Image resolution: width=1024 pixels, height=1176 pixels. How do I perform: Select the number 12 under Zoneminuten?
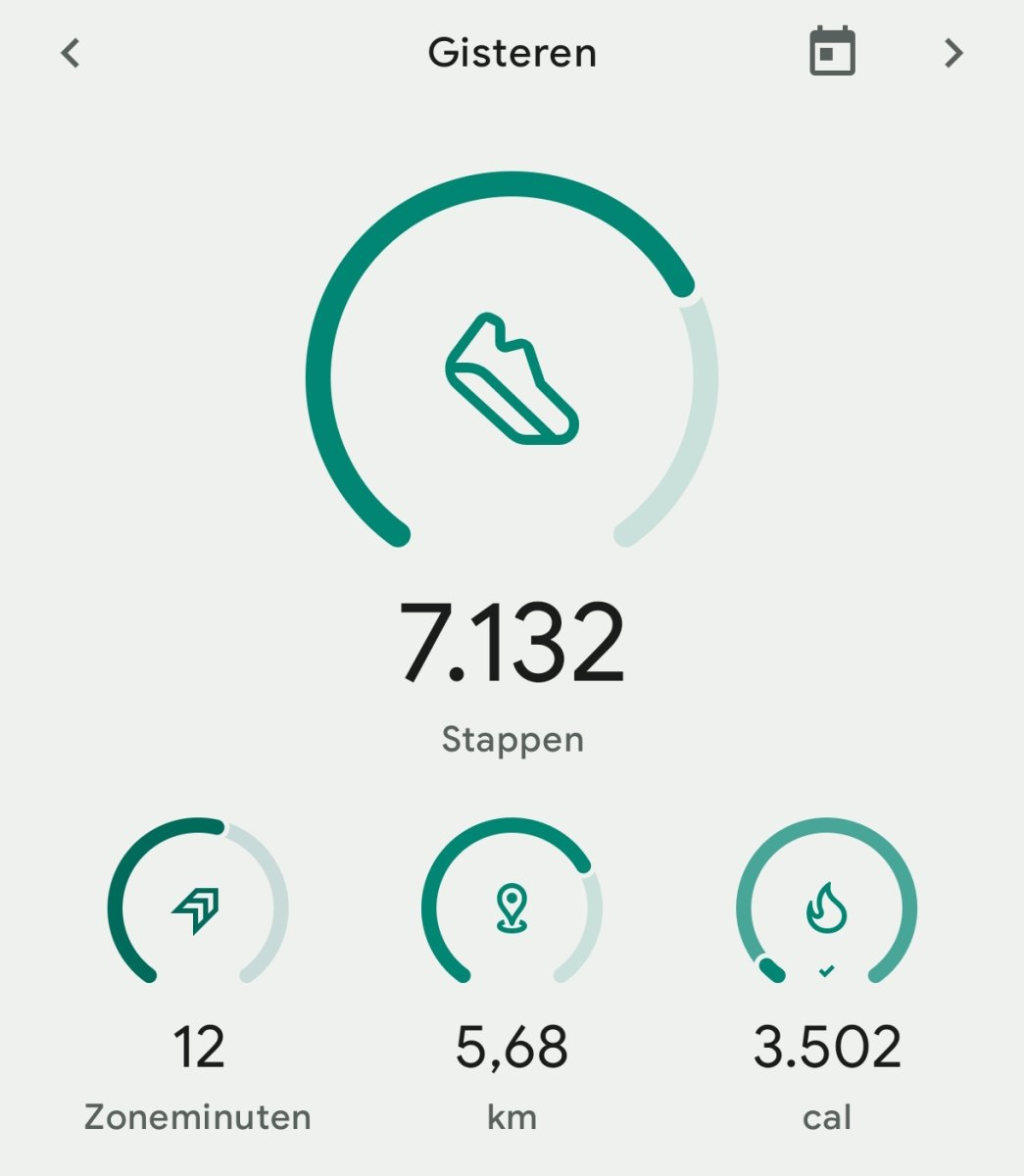pos(199,1046)
